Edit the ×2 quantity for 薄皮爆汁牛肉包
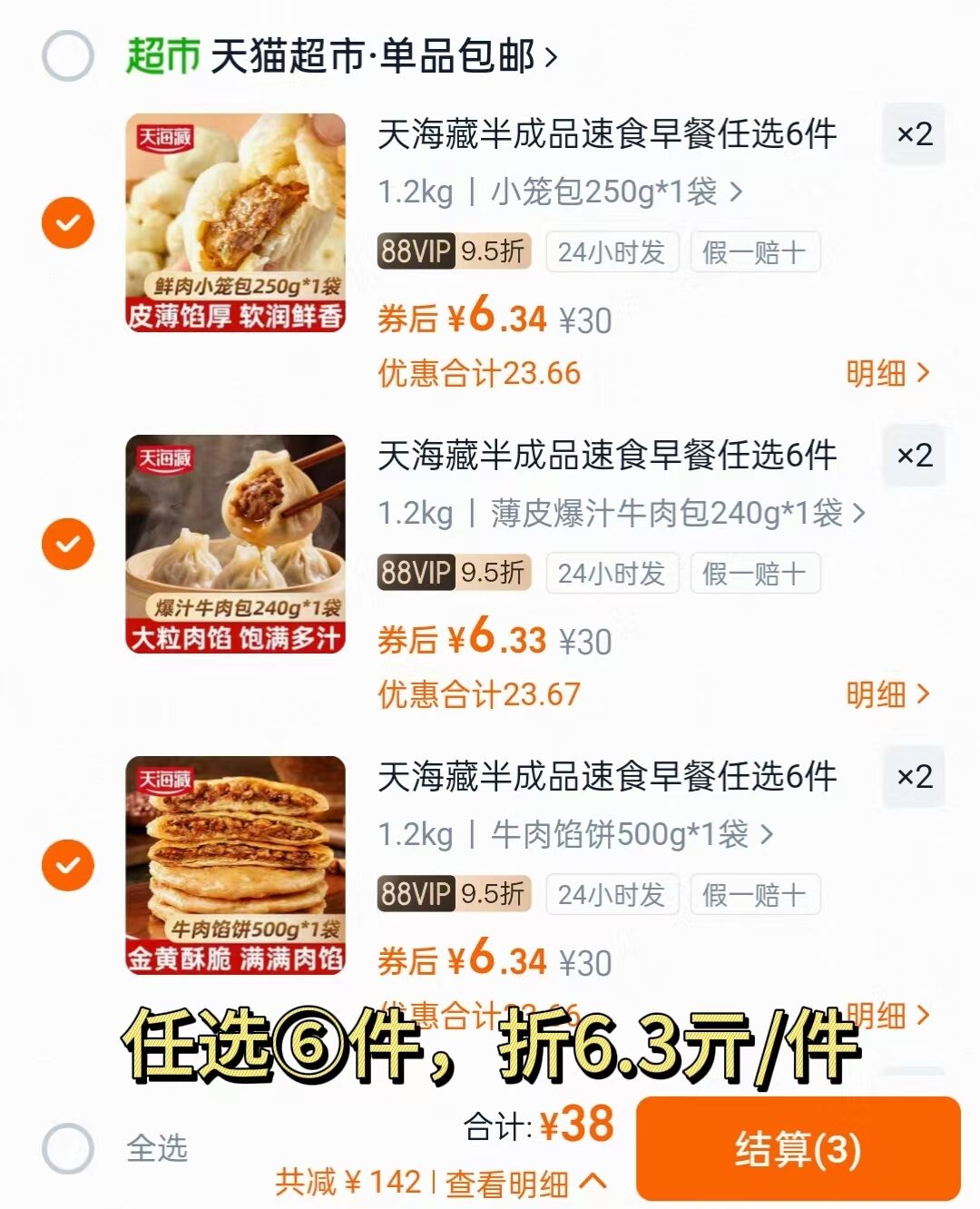This screenshot has width=980, height=1209. (x=914, y=456)
